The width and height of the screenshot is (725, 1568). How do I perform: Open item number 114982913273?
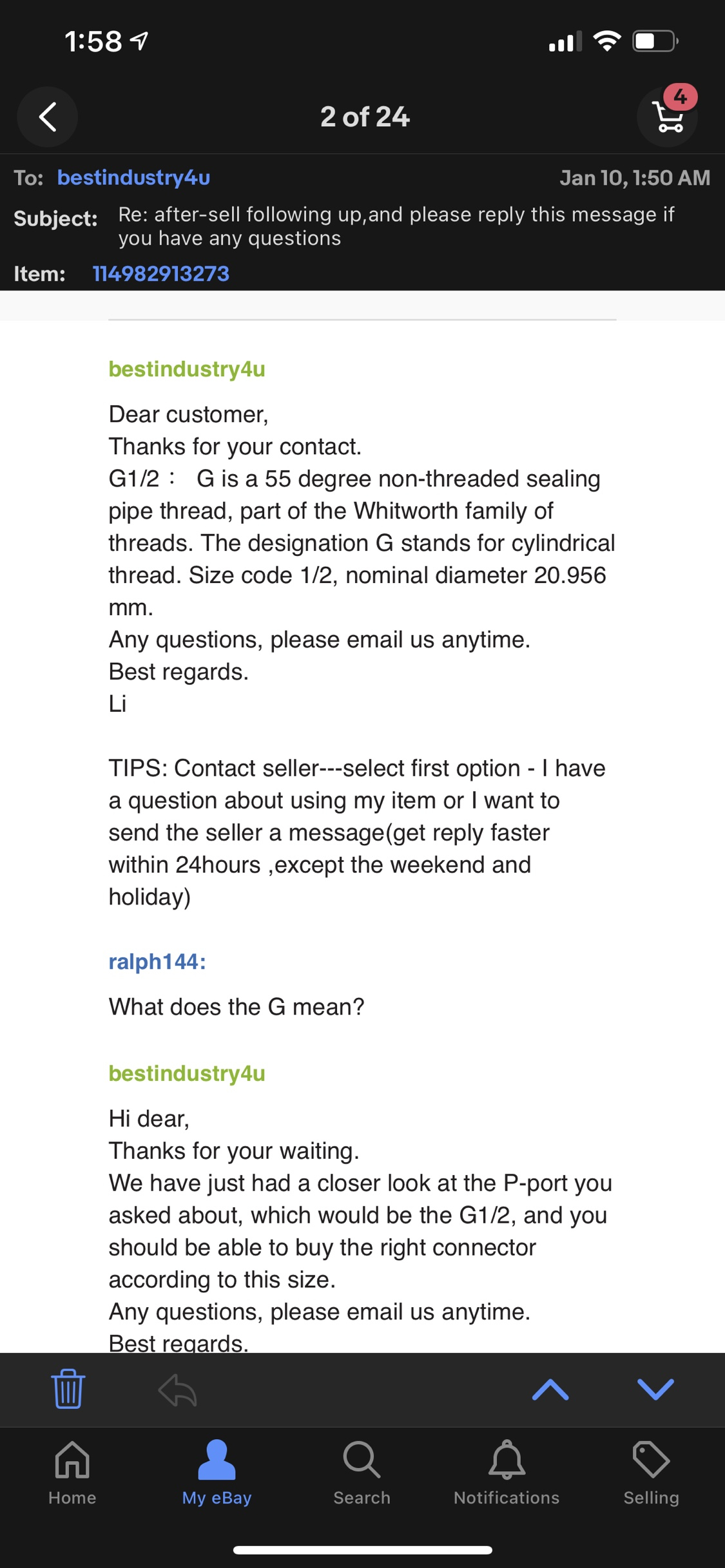tap(160, 274)
